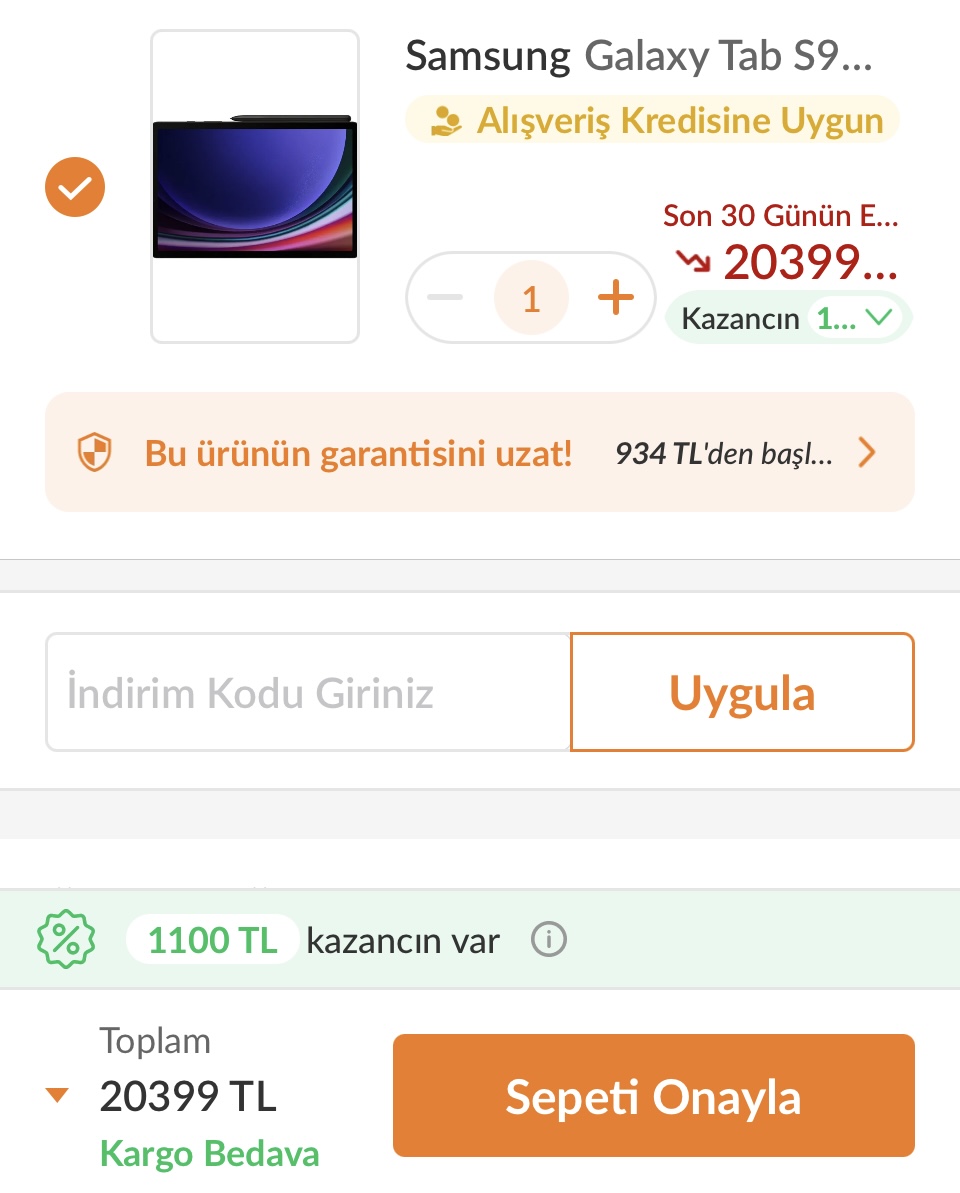
Task: Expand the Kazancın savings details
Action: tap(878, 318)
